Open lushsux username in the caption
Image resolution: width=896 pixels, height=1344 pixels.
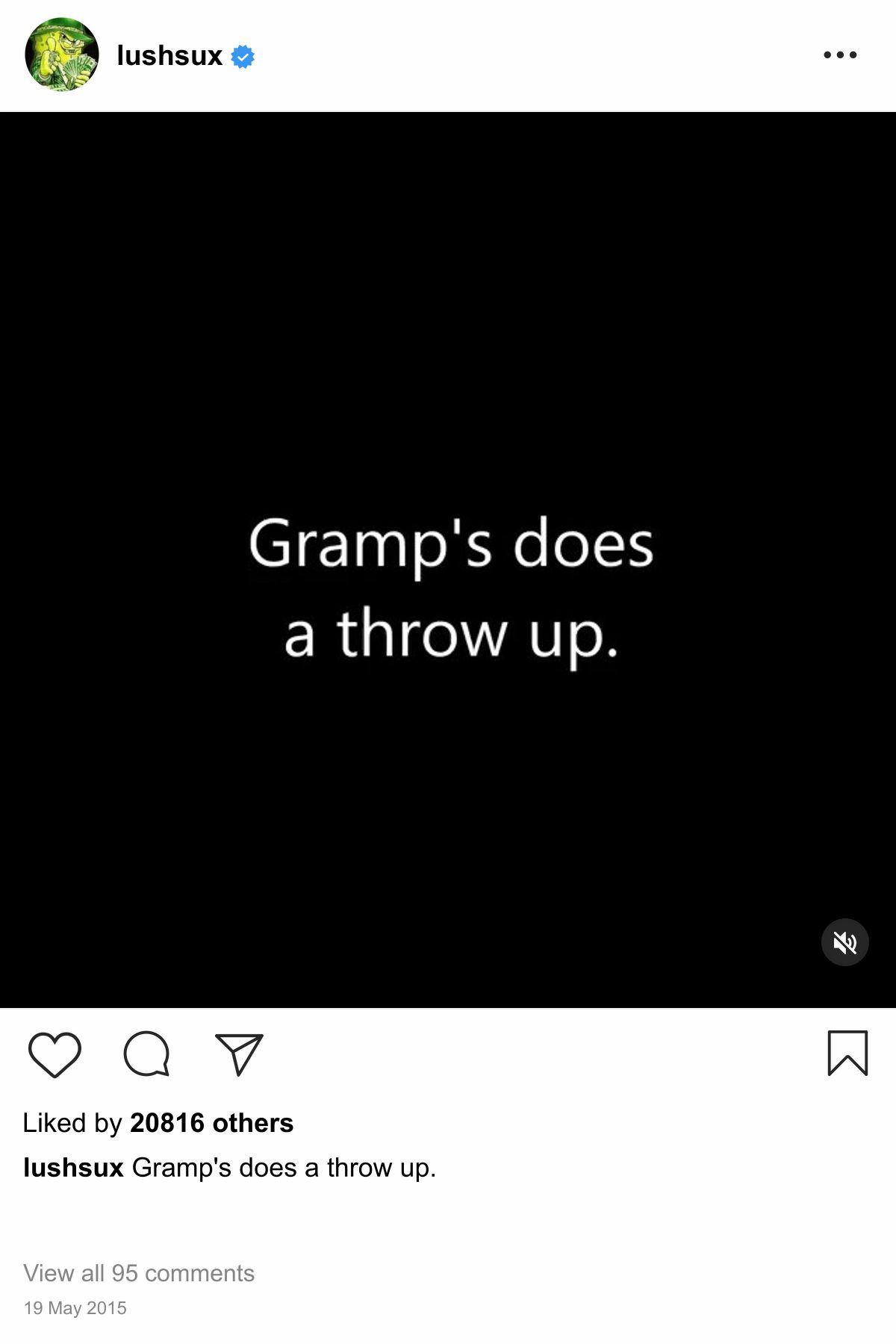click(73, 1168)
